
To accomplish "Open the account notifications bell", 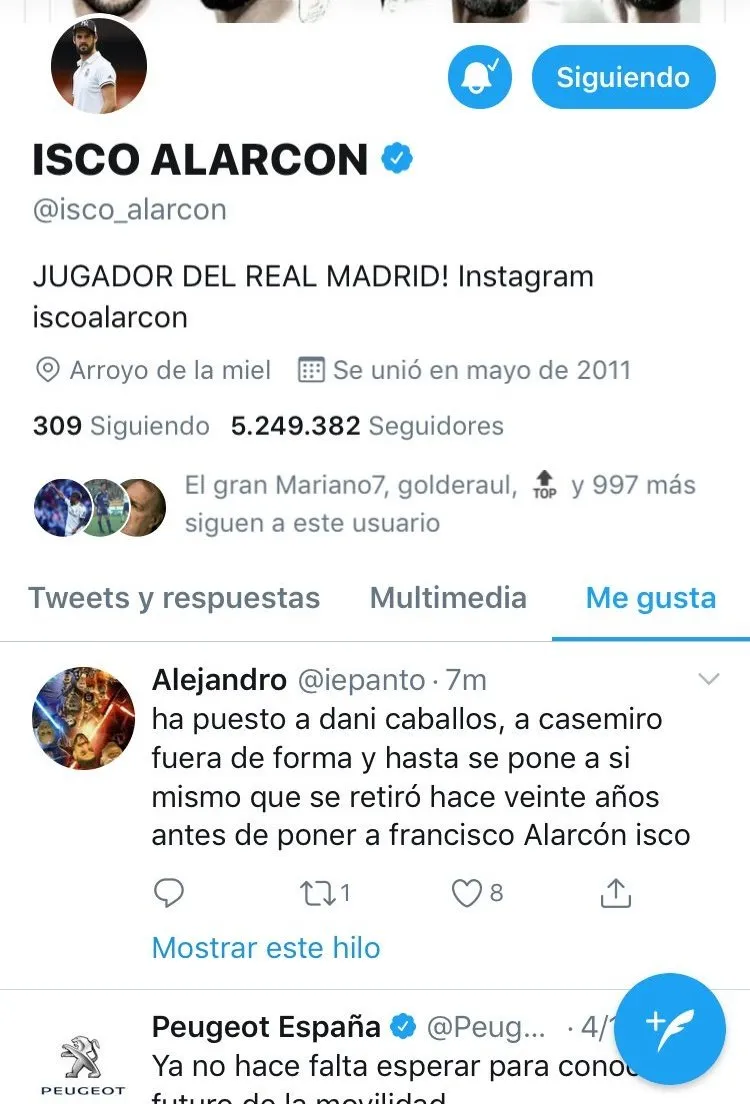I will [x=480, y=77].
